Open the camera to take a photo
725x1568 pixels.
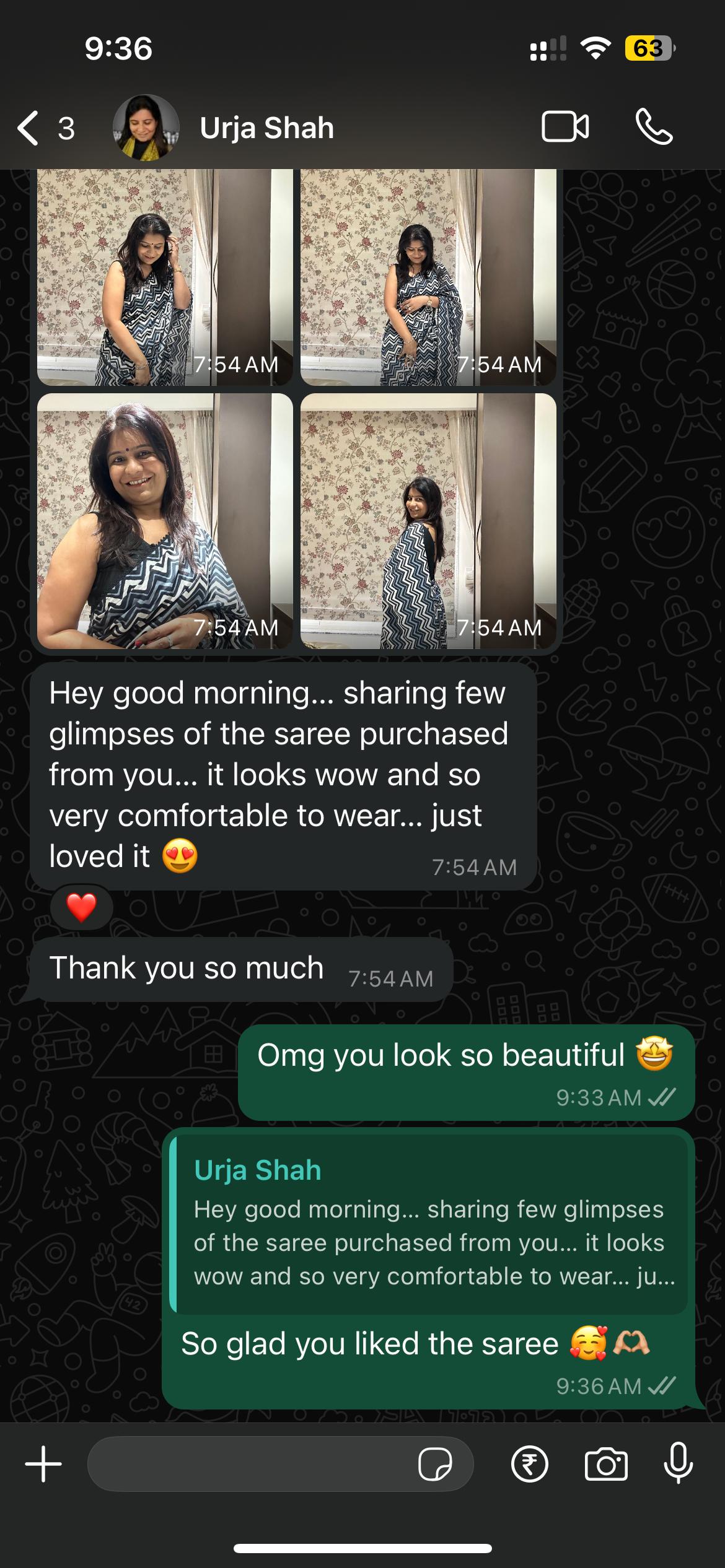tap(606, 1464)
